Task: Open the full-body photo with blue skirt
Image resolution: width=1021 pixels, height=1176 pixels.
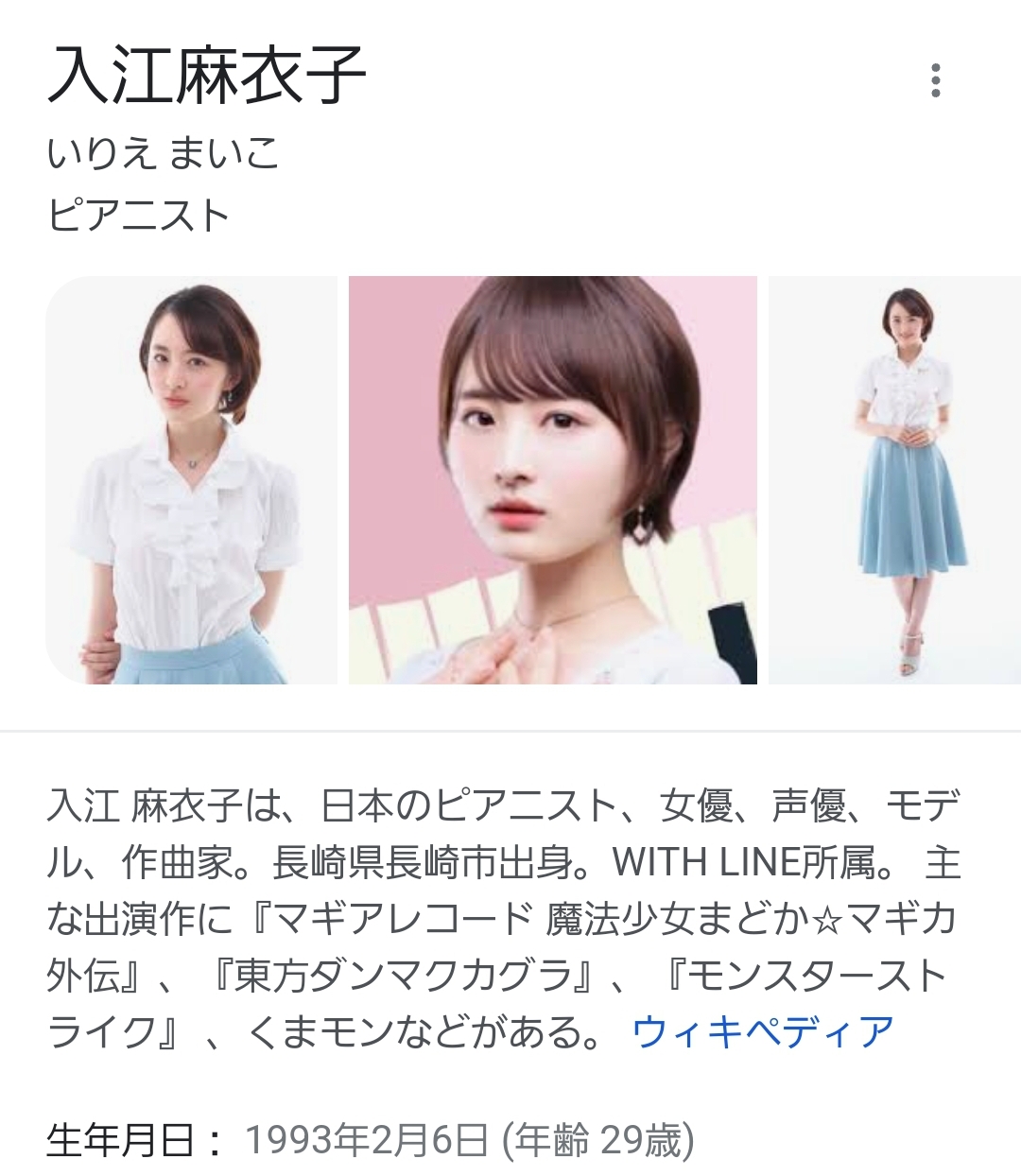Action: [894, 480]
